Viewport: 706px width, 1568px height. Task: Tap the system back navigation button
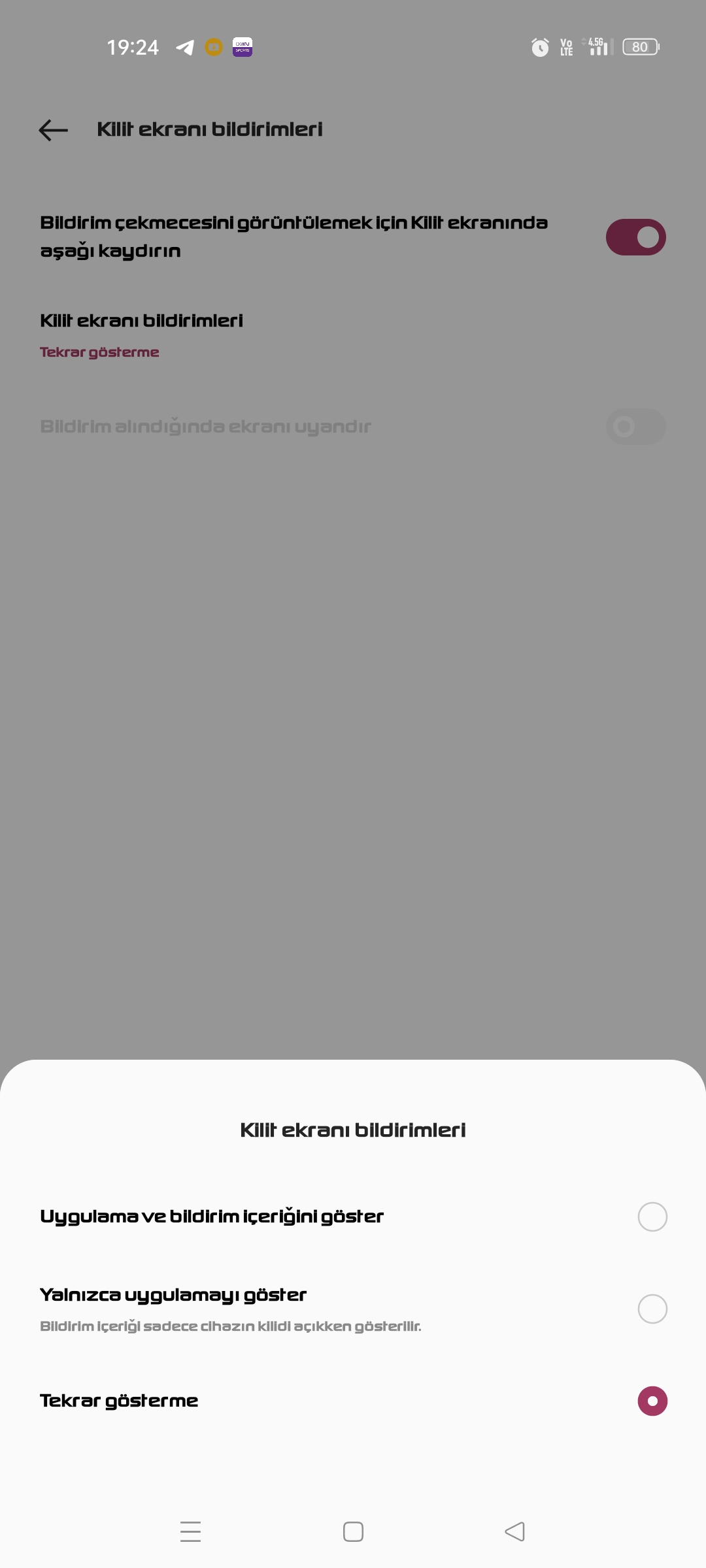515,1531
